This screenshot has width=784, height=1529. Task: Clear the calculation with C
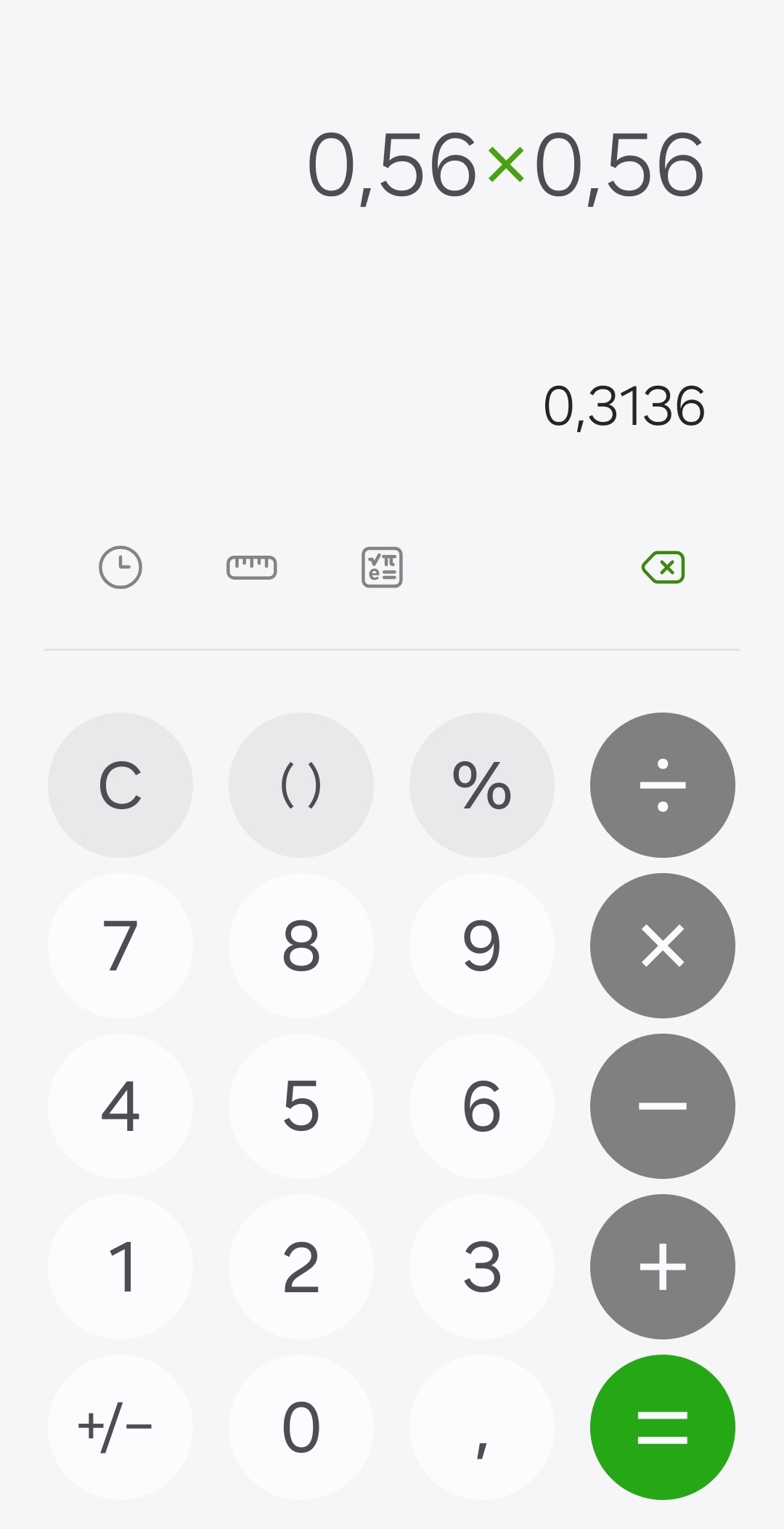click(x=121, y=785)
